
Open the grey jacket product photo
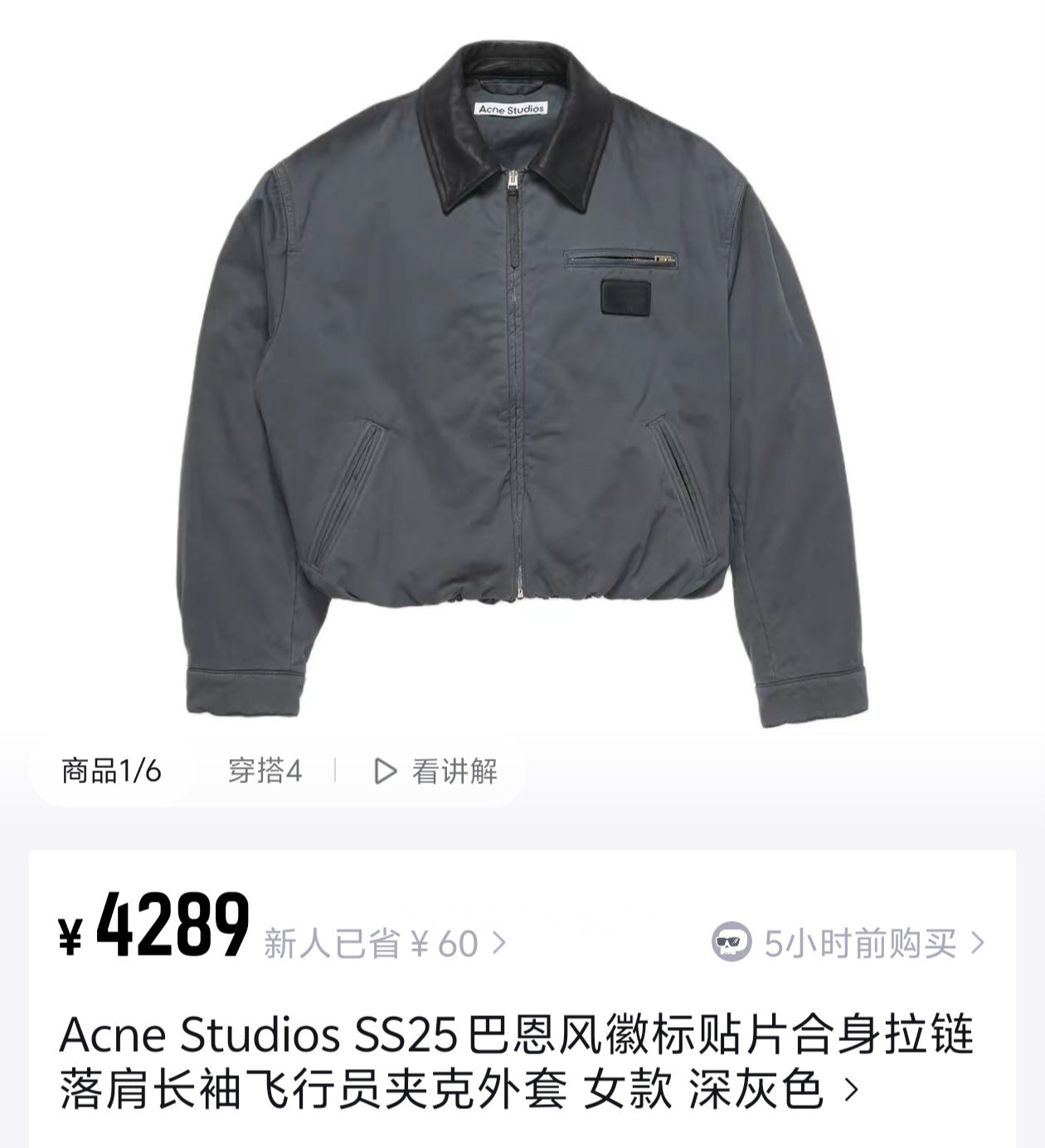(x=522, y=373)
